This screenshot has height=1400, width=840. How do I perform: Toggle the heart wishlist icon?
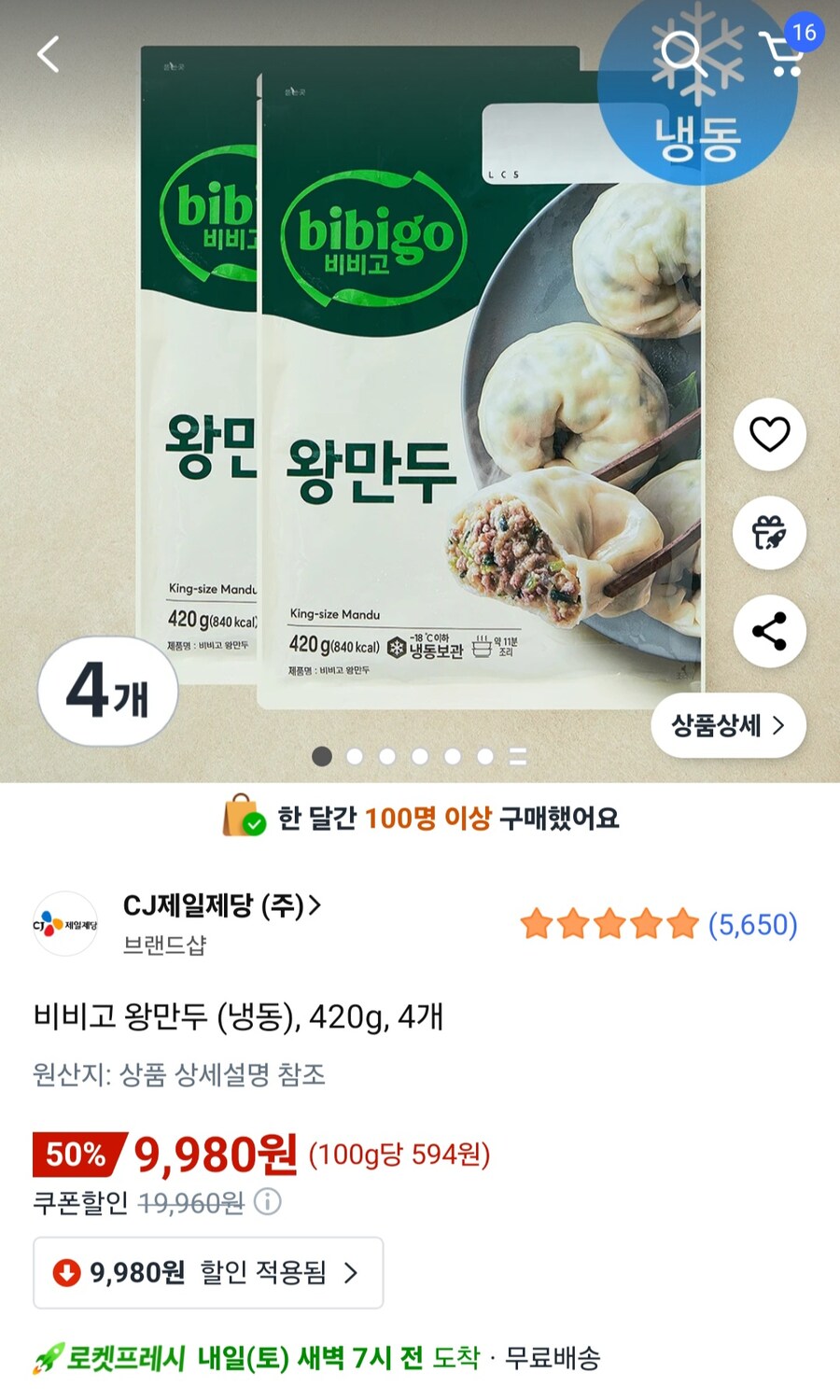pos(768,433)
